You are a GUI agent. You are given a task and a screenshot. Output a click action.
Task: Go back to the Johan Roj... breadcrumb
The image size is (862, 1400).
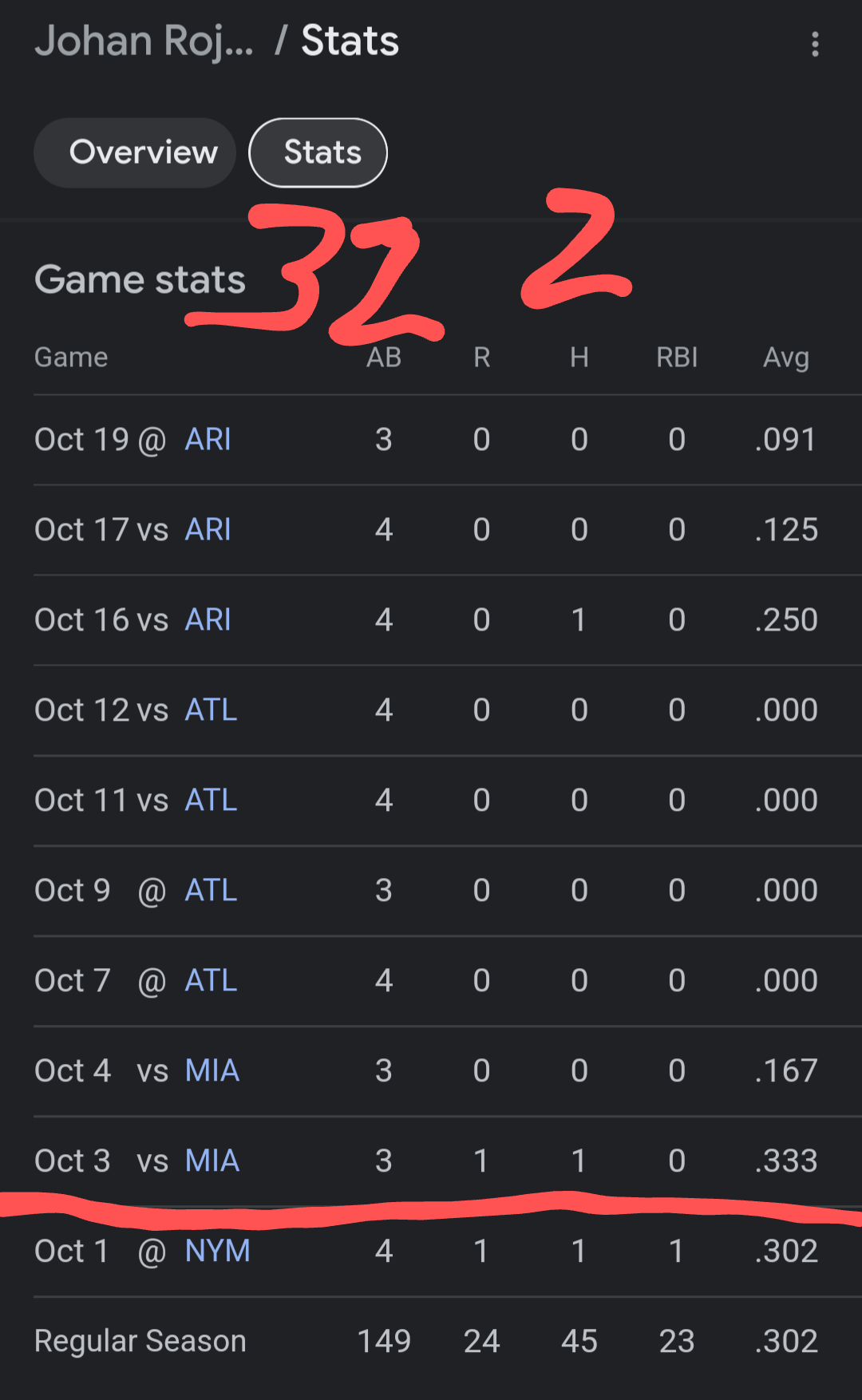pos(144,41)
